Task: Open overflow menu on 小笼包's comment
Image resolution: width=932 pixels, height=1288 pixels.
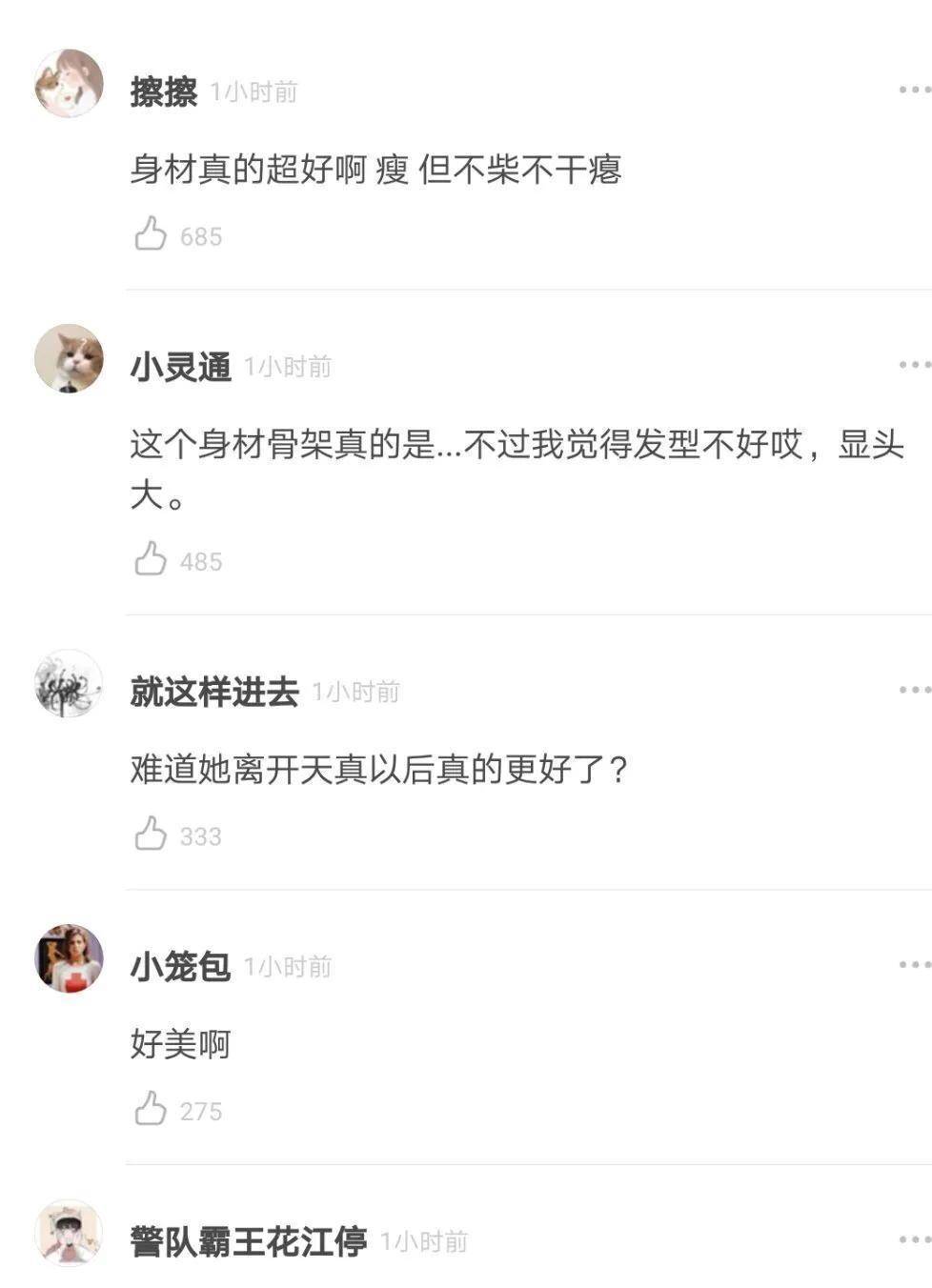Action: tap(914, 965)
